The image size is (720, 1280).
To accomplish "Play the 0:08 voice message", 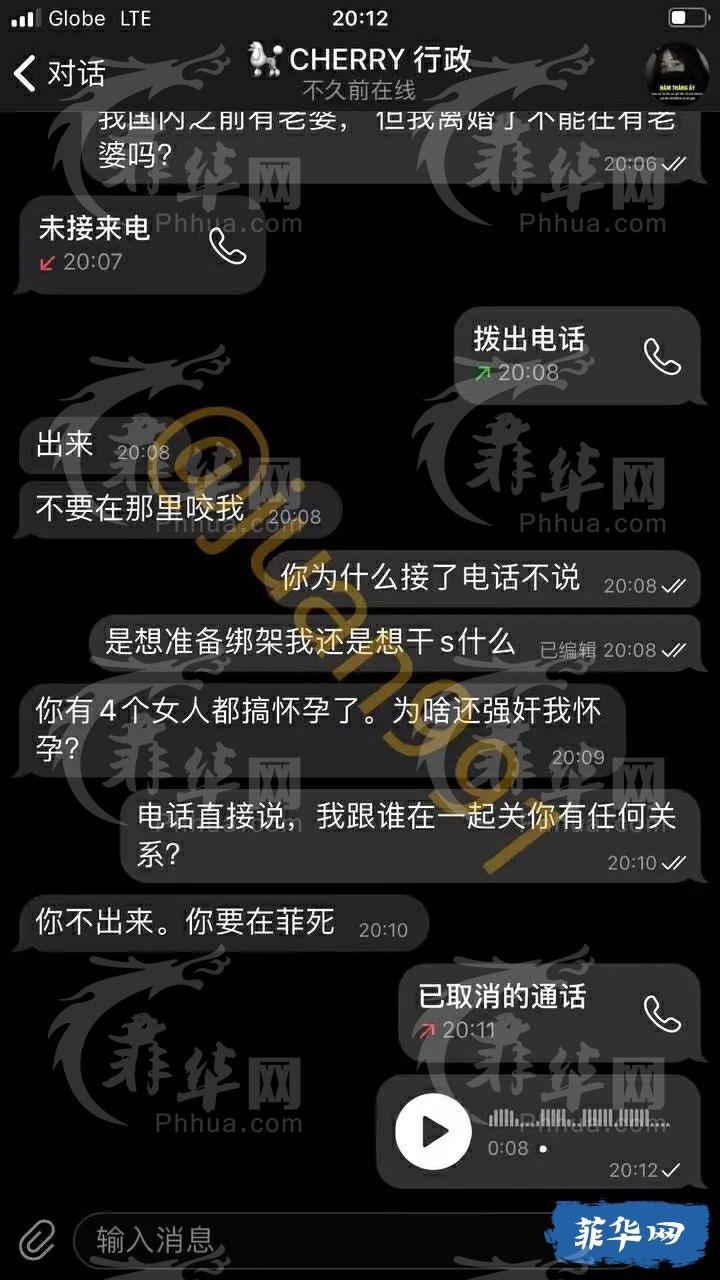I will click(x=433, y=1132).
